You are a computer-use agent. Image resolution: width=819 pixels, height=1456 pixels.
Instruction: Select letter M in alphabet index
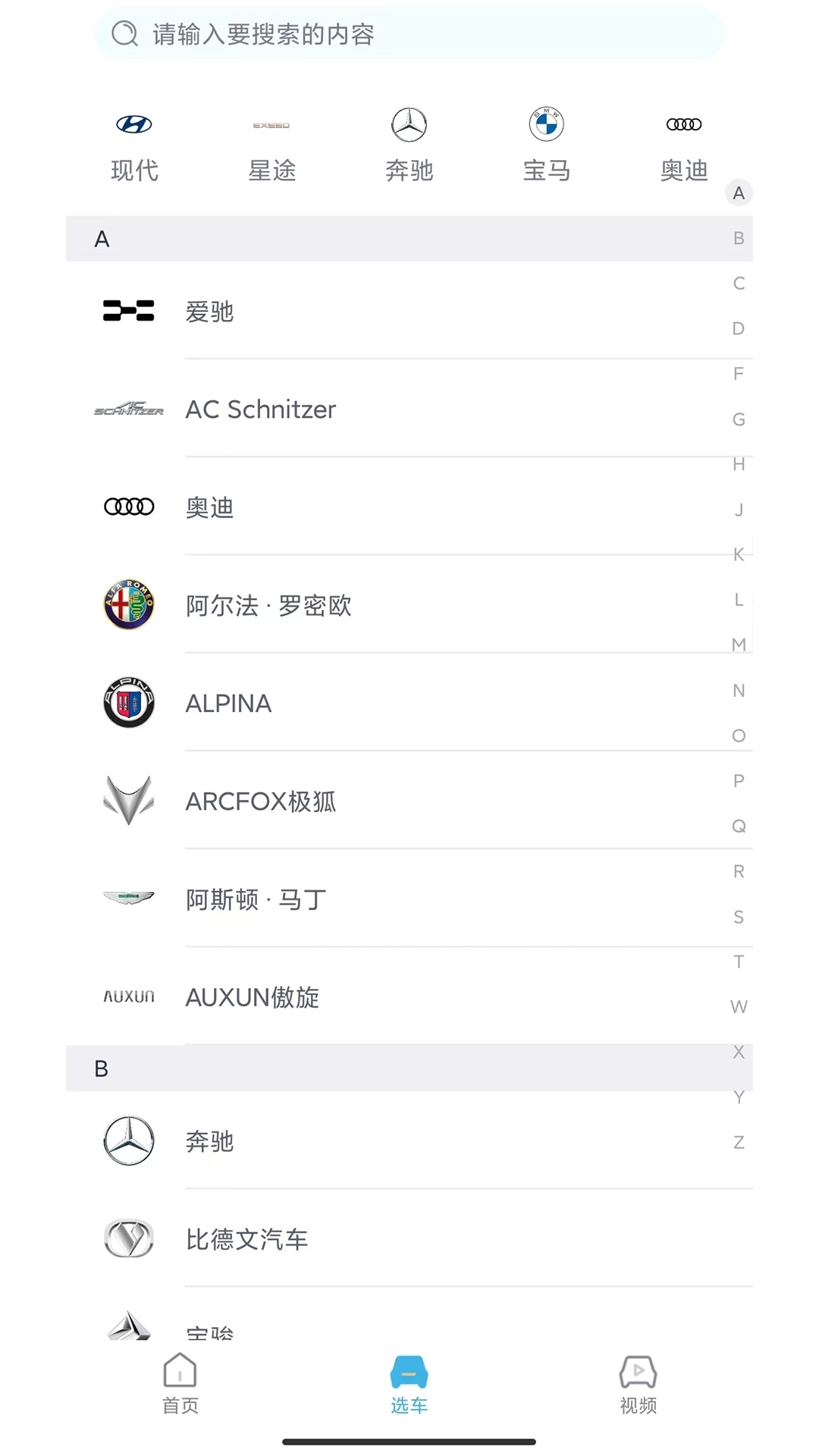click(737, 645)
